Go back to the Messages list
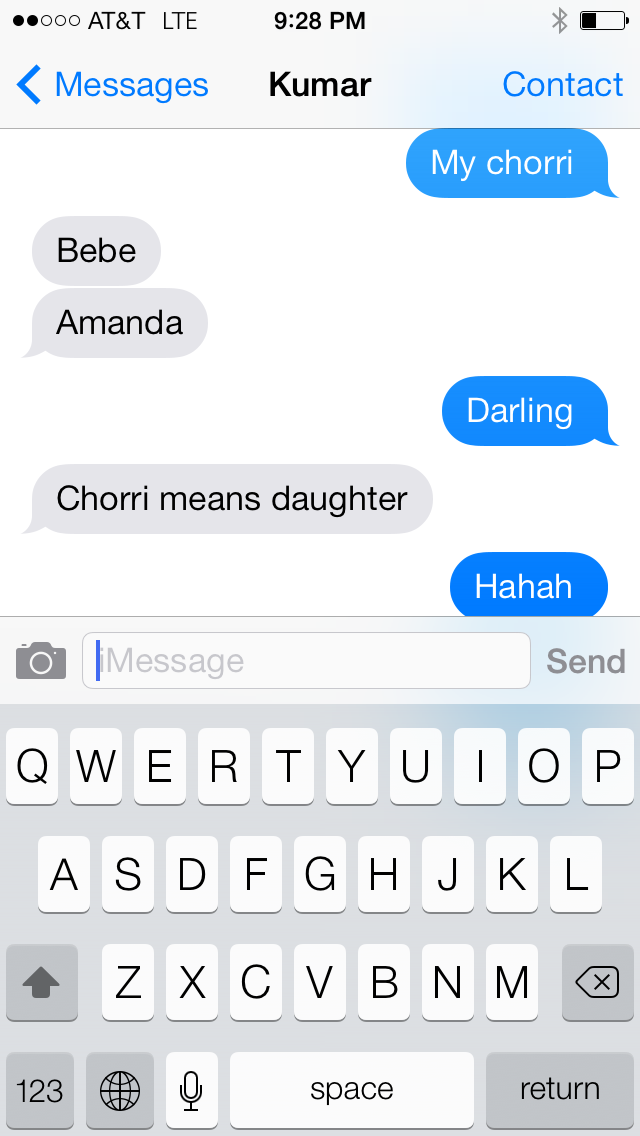 [112, 85]
